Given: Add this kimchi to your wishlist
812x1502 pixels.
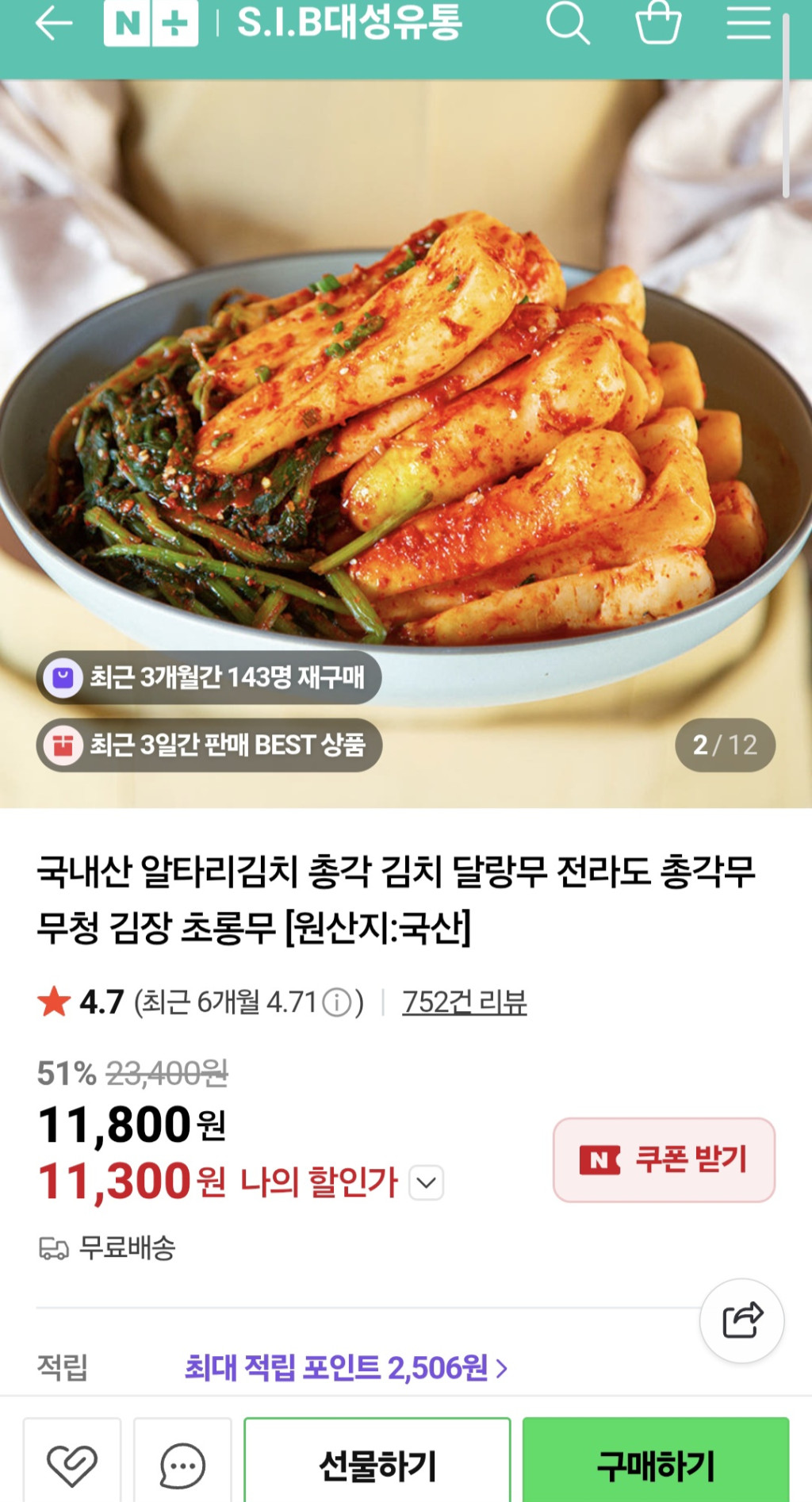Looking at the screenshot, I should [x=72, y=1465].
